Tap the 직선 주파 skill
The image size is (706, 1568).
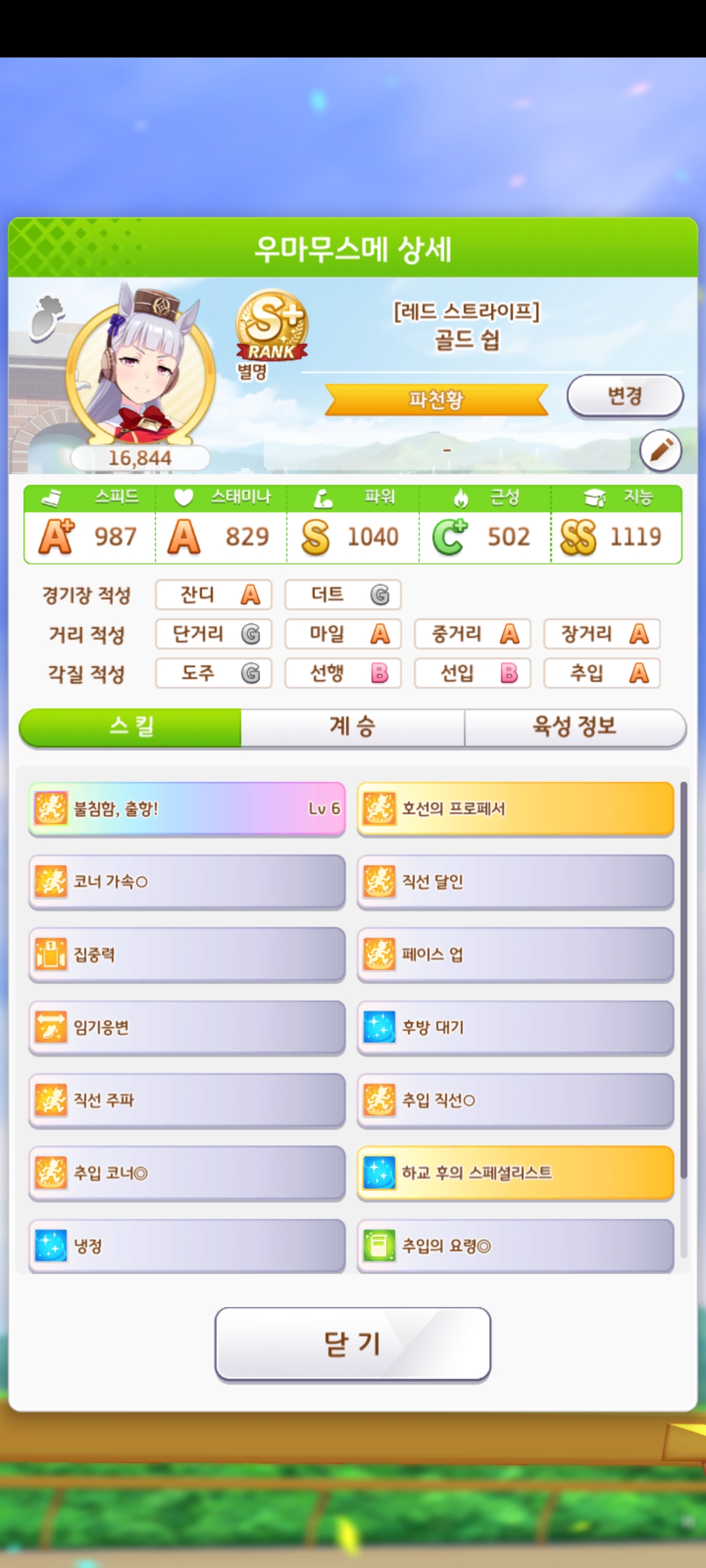[x=187, y=1100]
